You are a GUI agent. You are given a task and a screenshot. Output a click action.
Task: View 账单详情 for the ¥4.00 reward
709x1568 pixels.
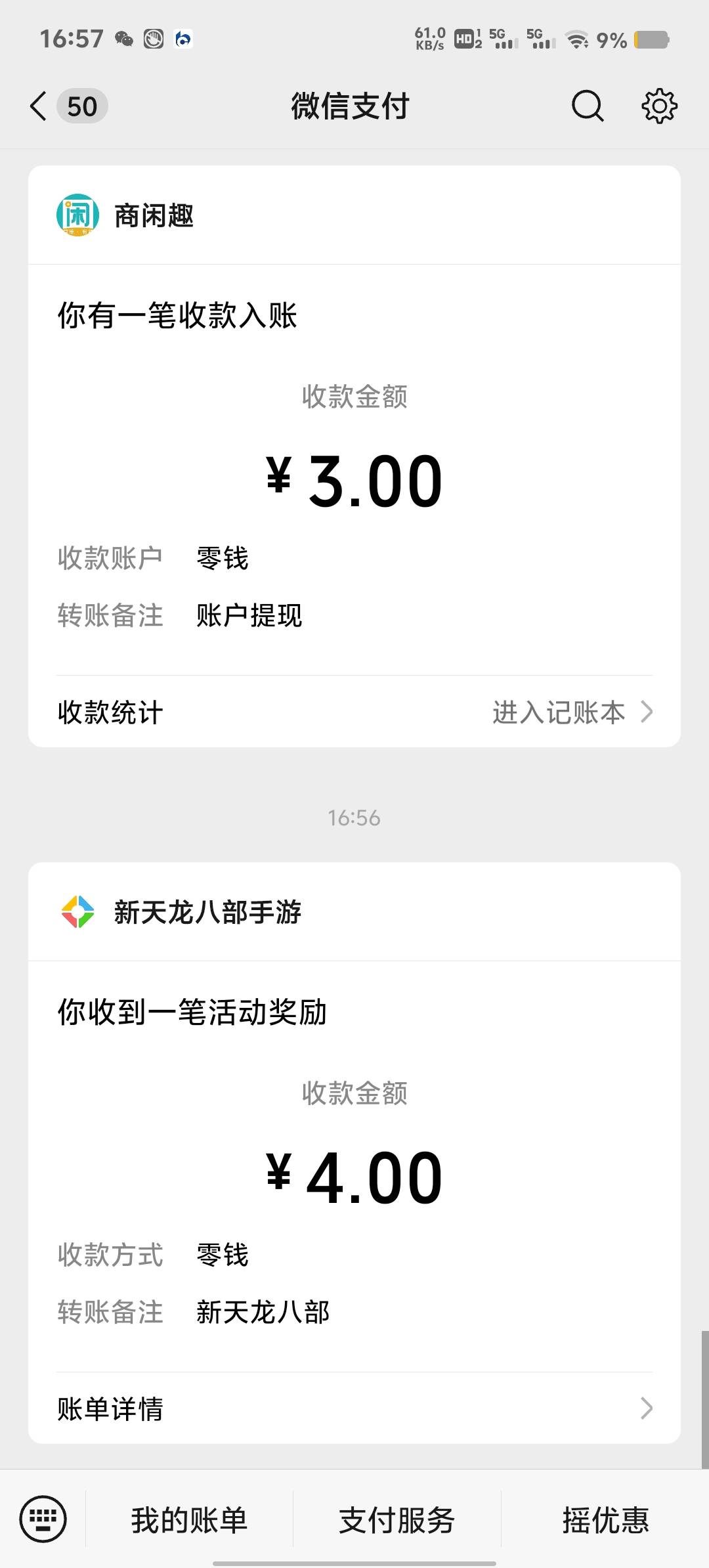tap(354, 1408)
